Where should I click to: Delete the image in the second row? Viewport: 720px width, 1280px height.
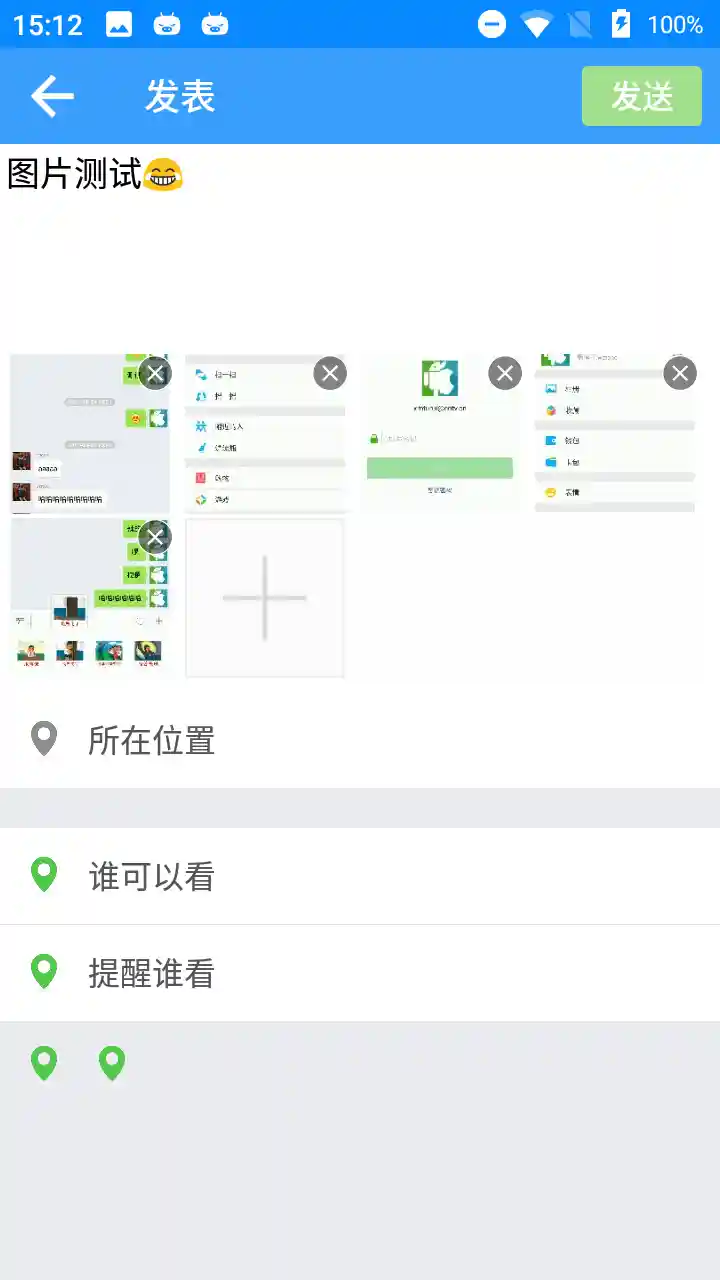pos(155,538)
